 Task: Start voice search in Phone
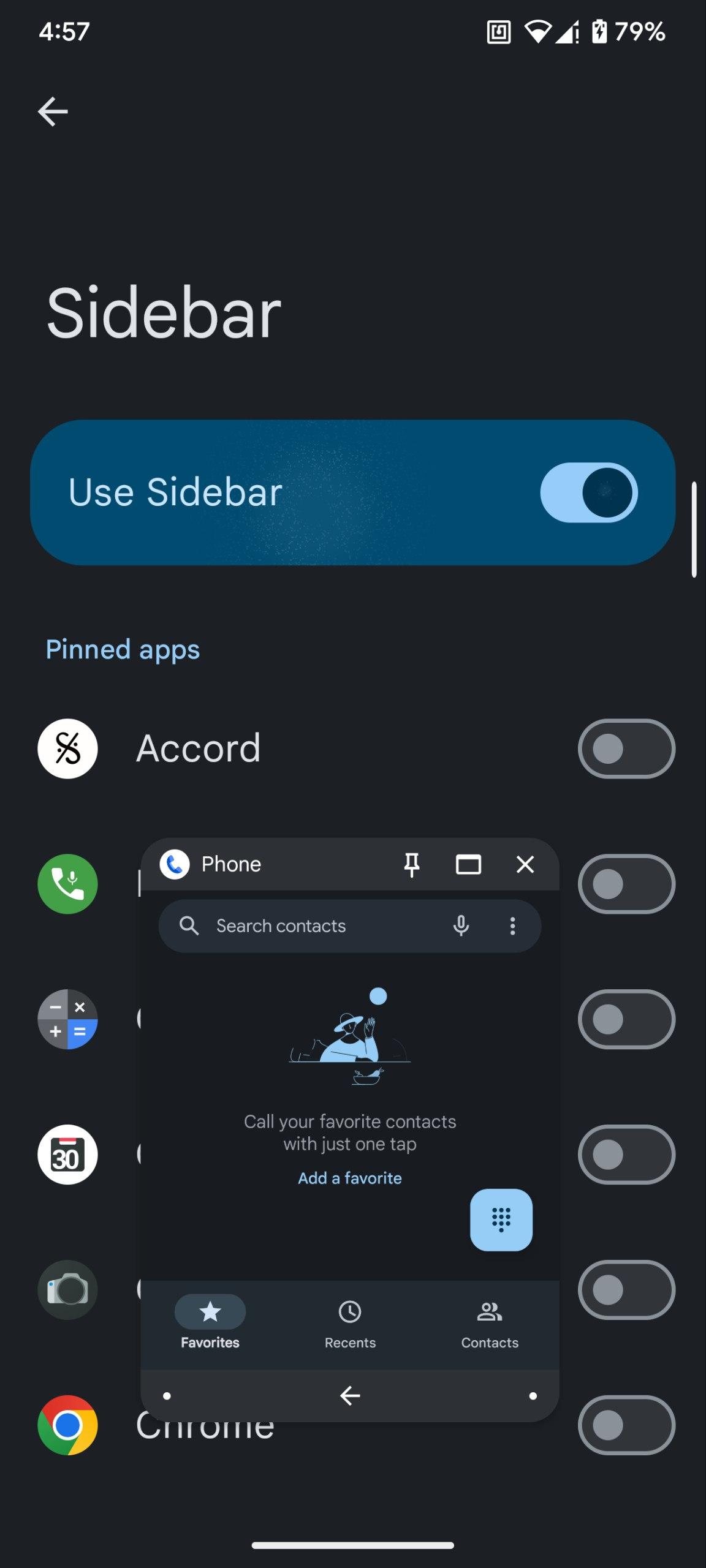coord(461,925)
